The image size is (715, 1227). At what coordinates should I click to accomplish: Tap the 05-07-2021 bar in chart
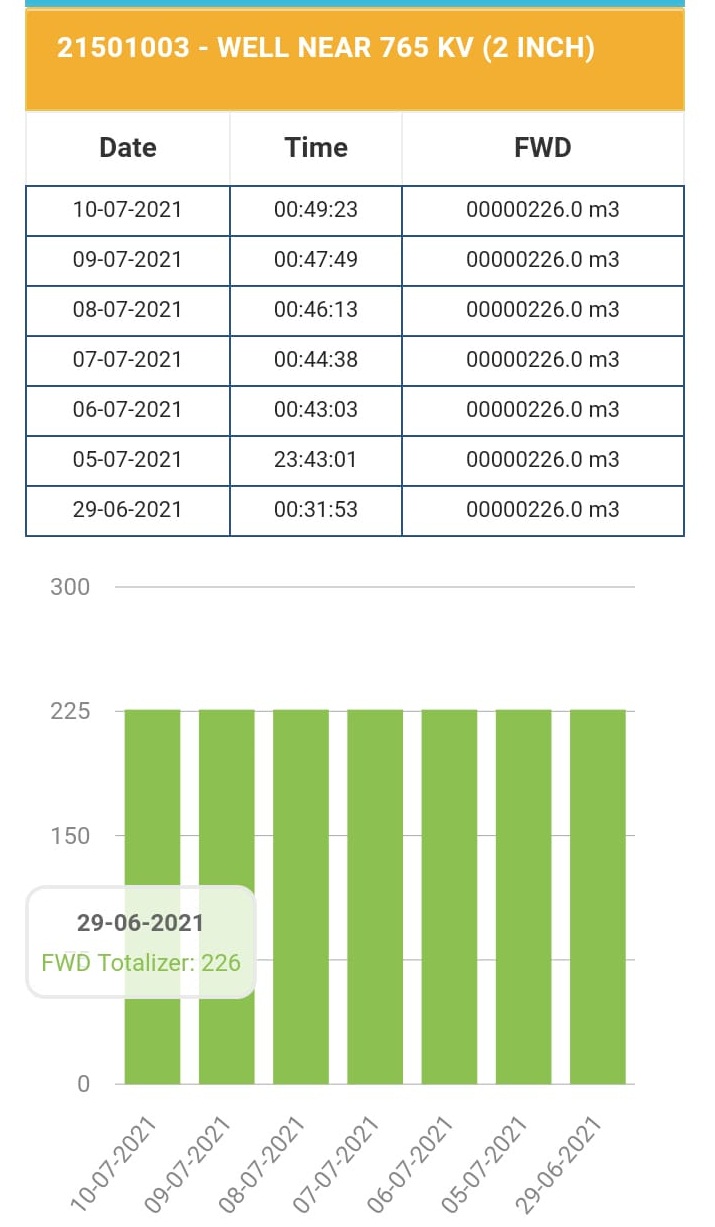pyautogui.click(x=523, y=897)
